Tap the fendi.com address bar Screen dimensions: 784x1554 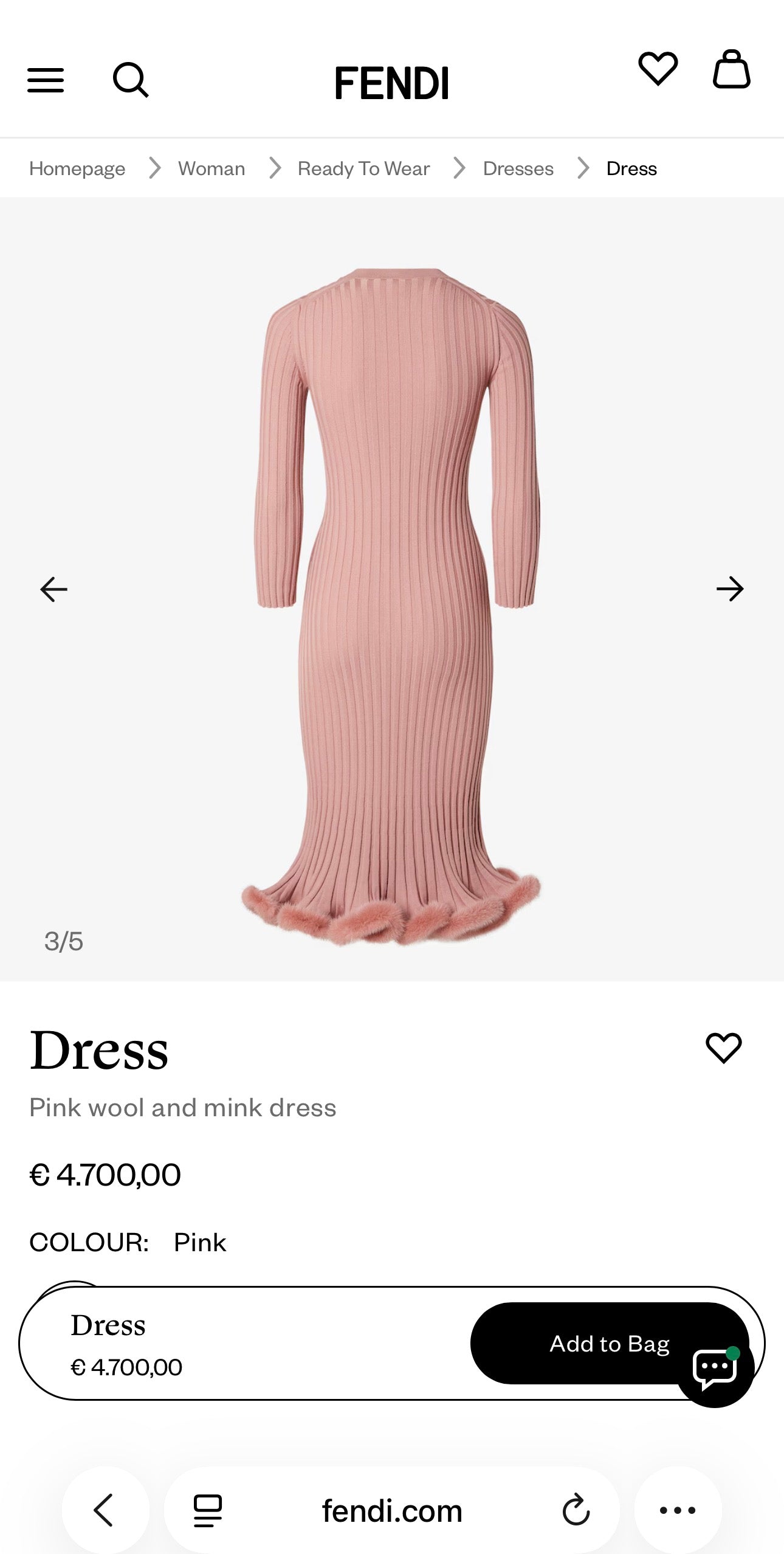(392, 1510)
